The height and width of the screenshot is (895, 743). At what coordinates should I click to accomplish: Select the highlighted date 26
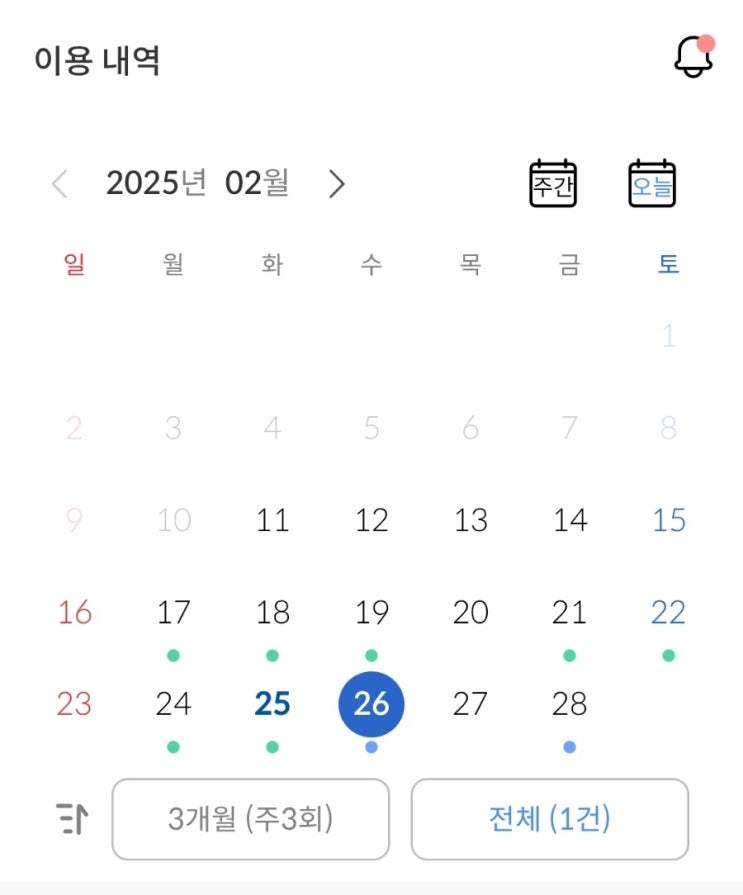coord(372,704)
